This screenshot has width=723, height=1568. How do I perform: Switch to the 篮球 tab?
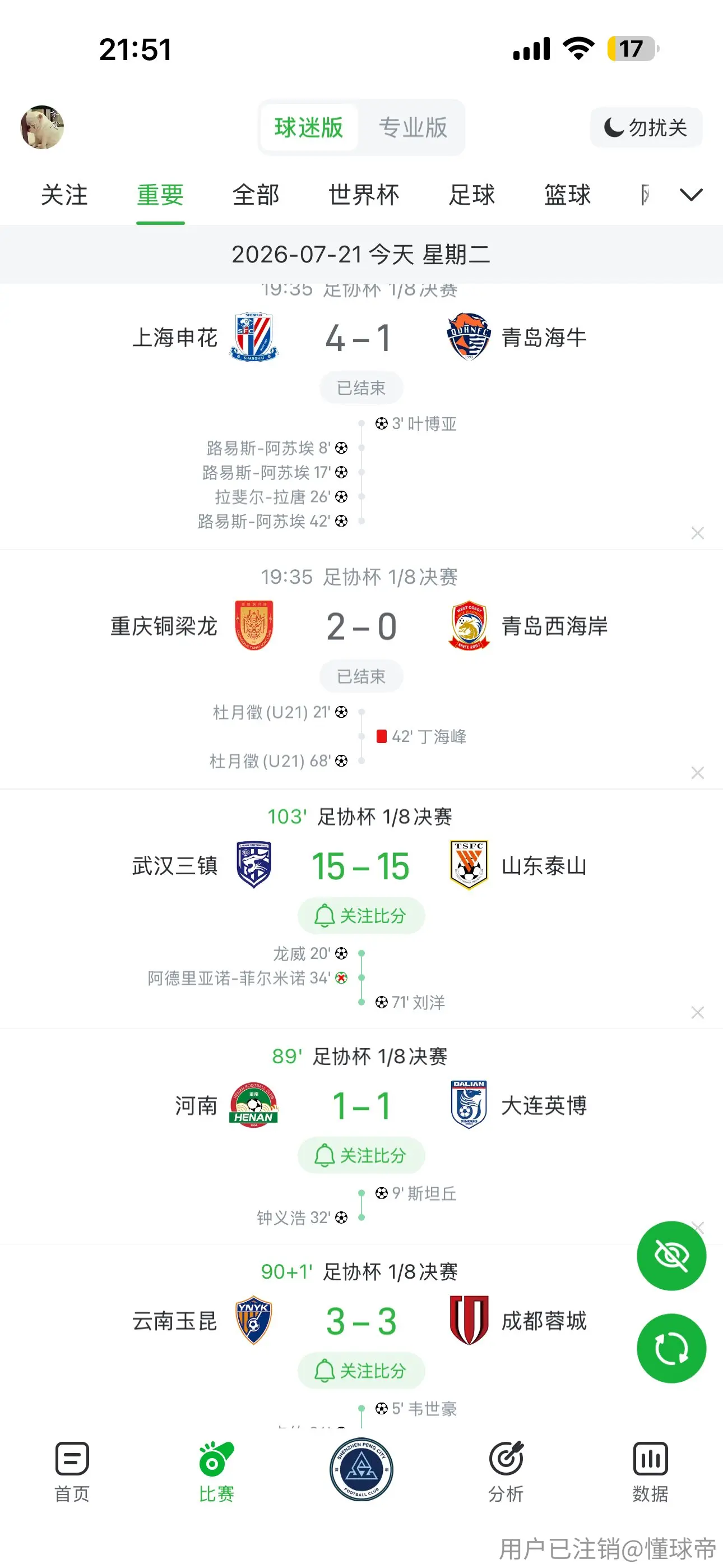pos(567,195)
